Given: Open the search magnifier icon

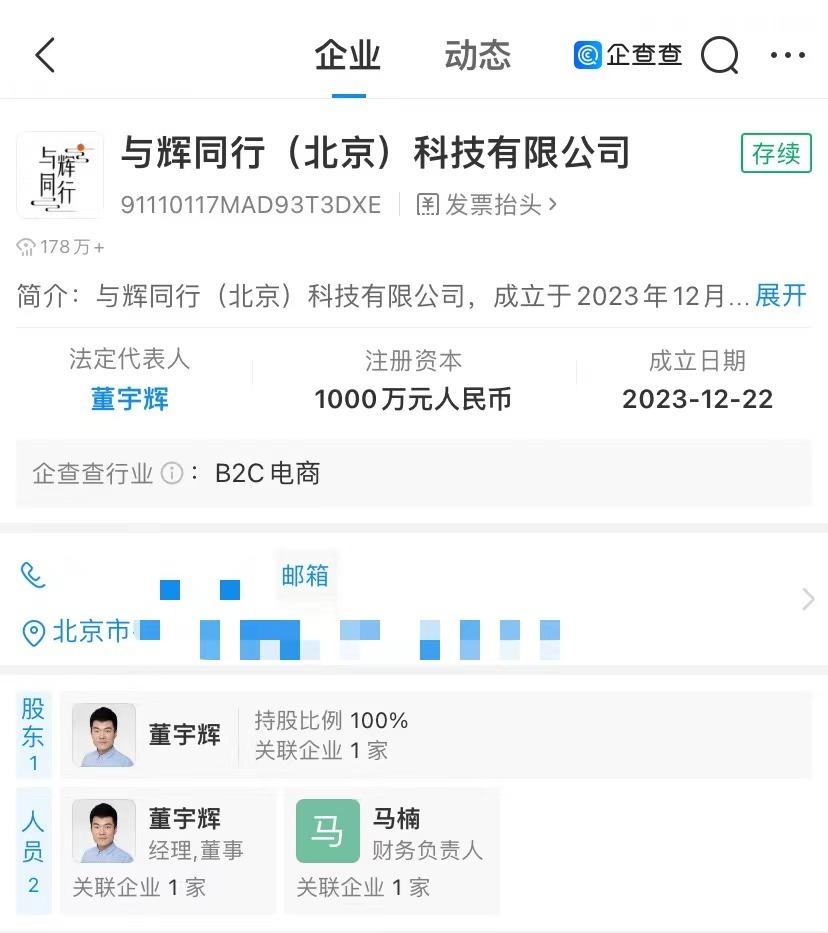Looking at the screenshot, I should pyautogui.click(x=719, y=55).
